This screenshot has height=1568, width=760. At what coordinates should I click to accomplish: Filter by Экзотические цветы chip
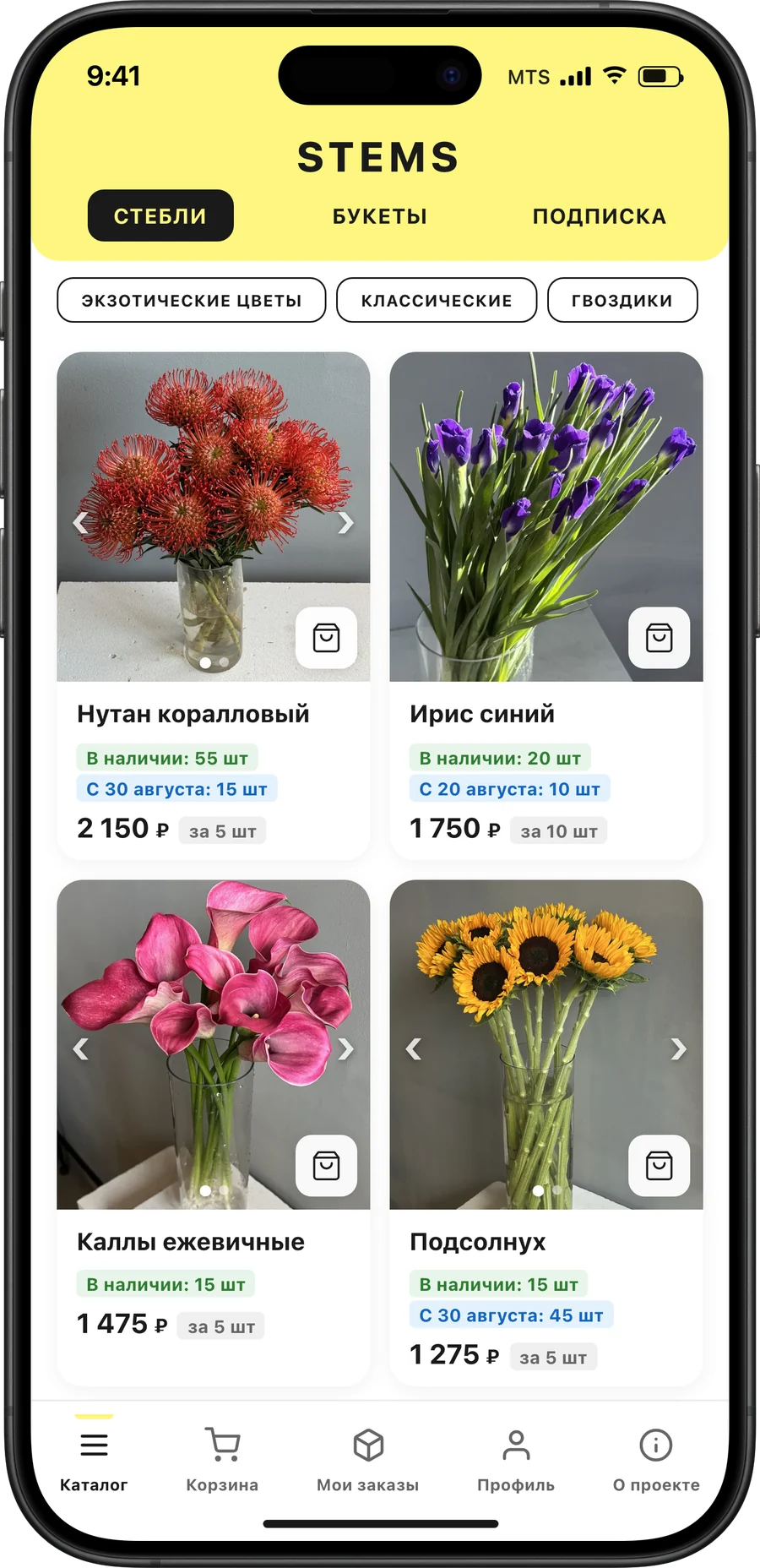pyautogui.click(x=192, y=300)
